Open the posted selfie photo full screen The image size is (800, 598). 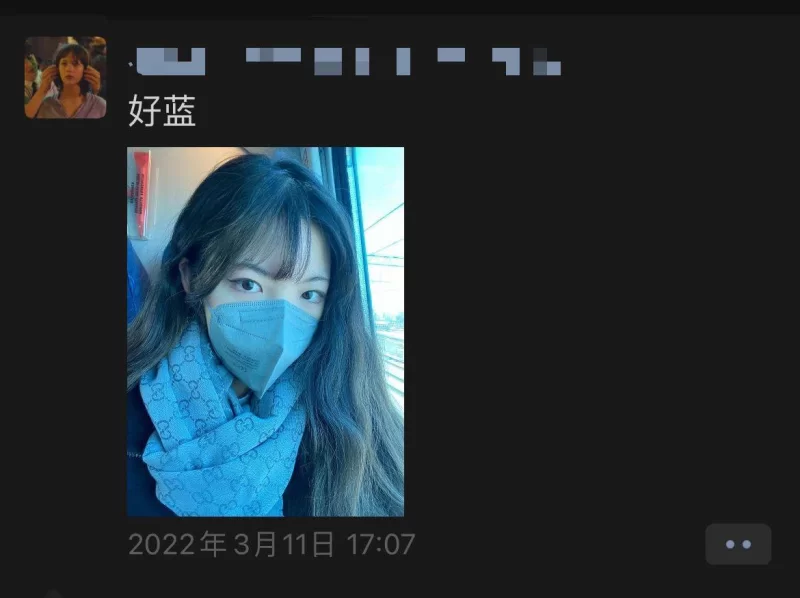[265, 331]
